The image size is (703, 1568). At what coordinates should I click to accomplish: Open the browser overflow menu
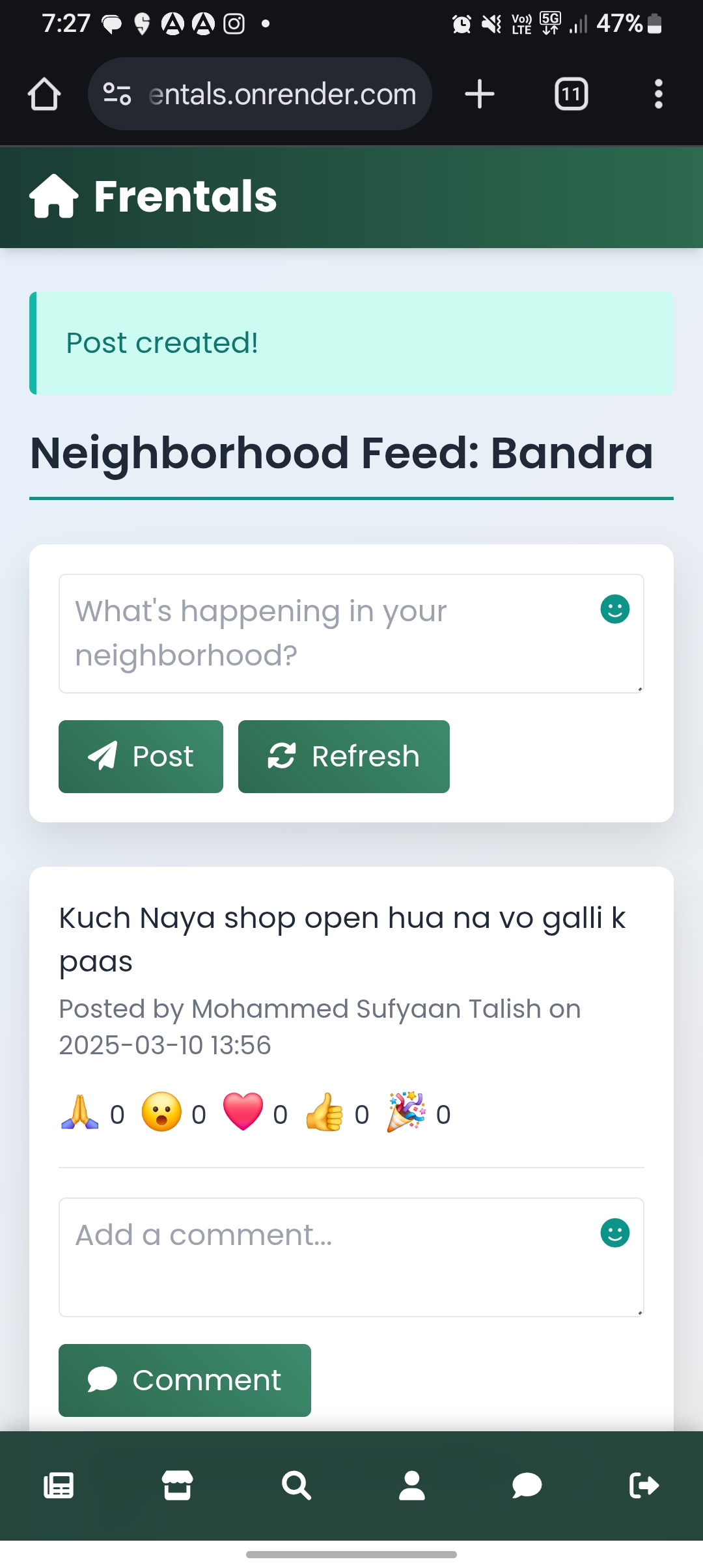point(658,94)
